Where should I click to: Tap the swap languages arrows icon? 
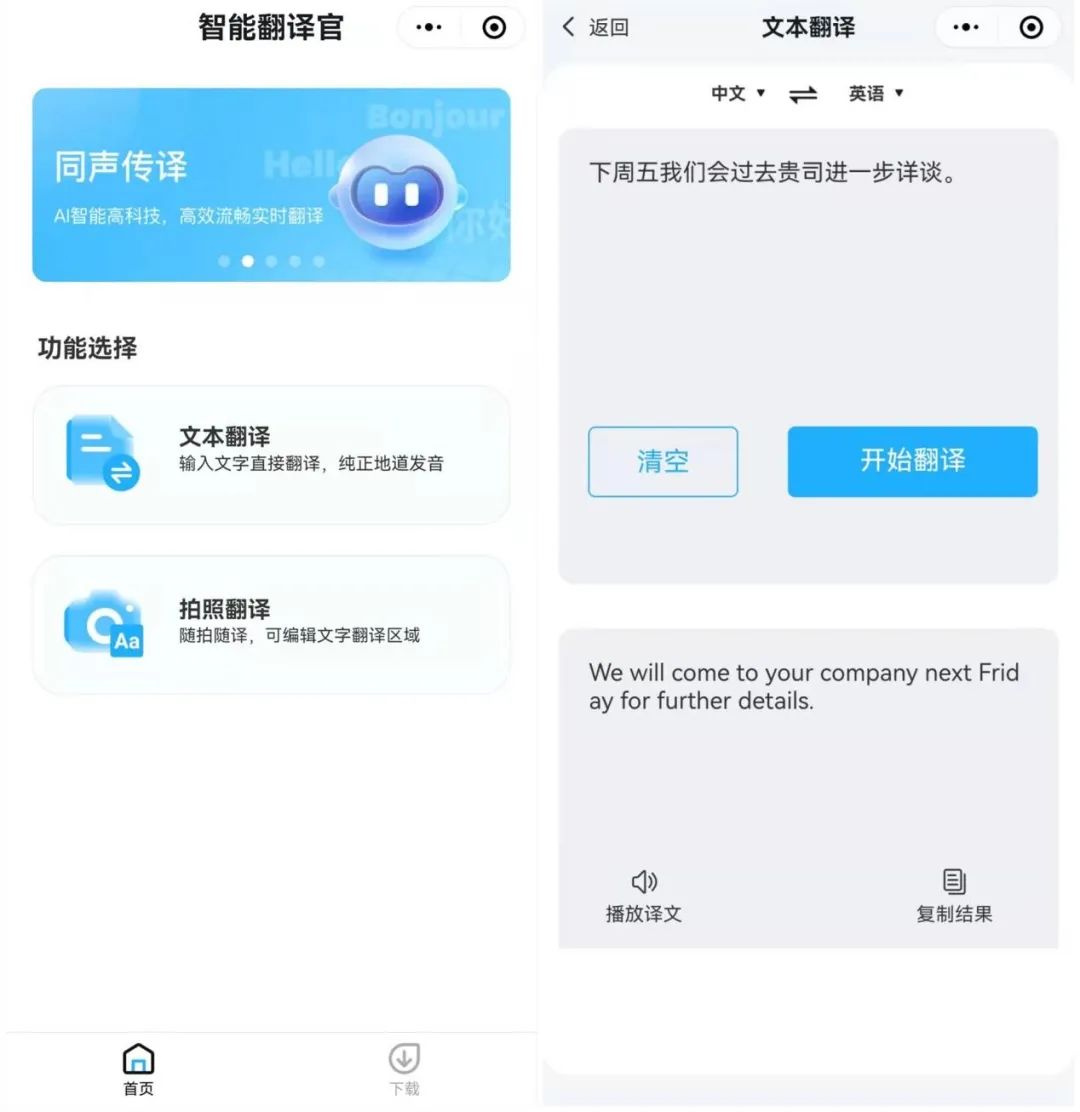click(803, 93)
